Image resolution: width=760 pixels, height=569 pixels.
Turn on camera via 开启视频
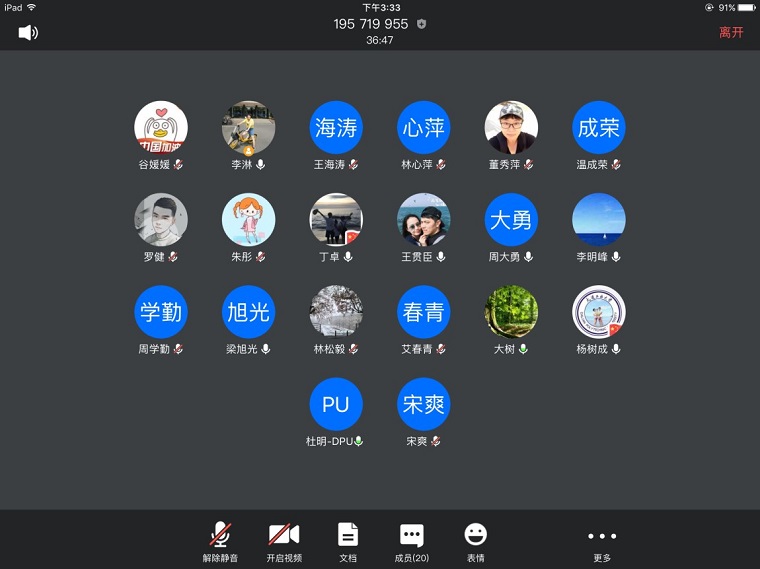(284, 540)
